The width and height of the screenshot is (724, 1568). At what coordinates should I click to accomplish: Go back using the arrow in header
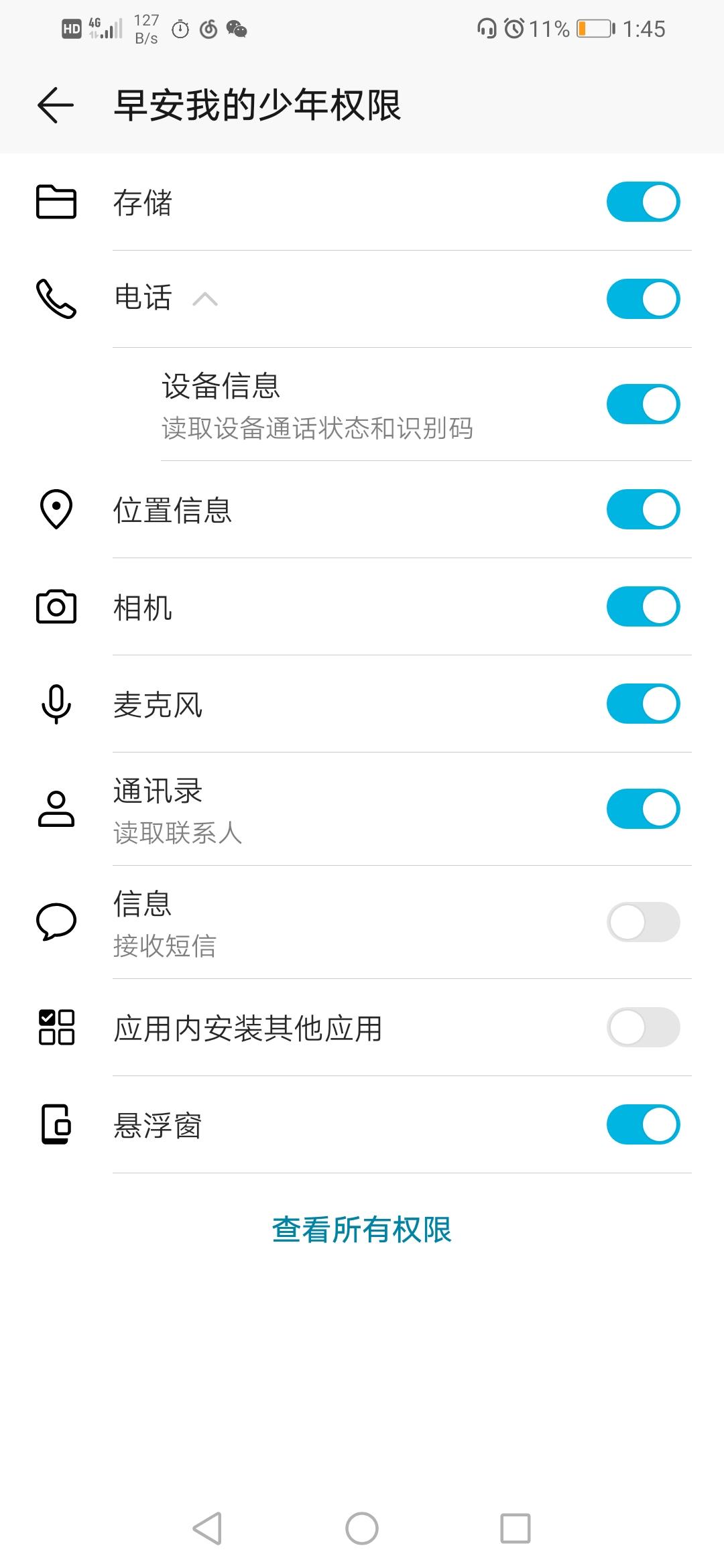(x=56, y=105)
